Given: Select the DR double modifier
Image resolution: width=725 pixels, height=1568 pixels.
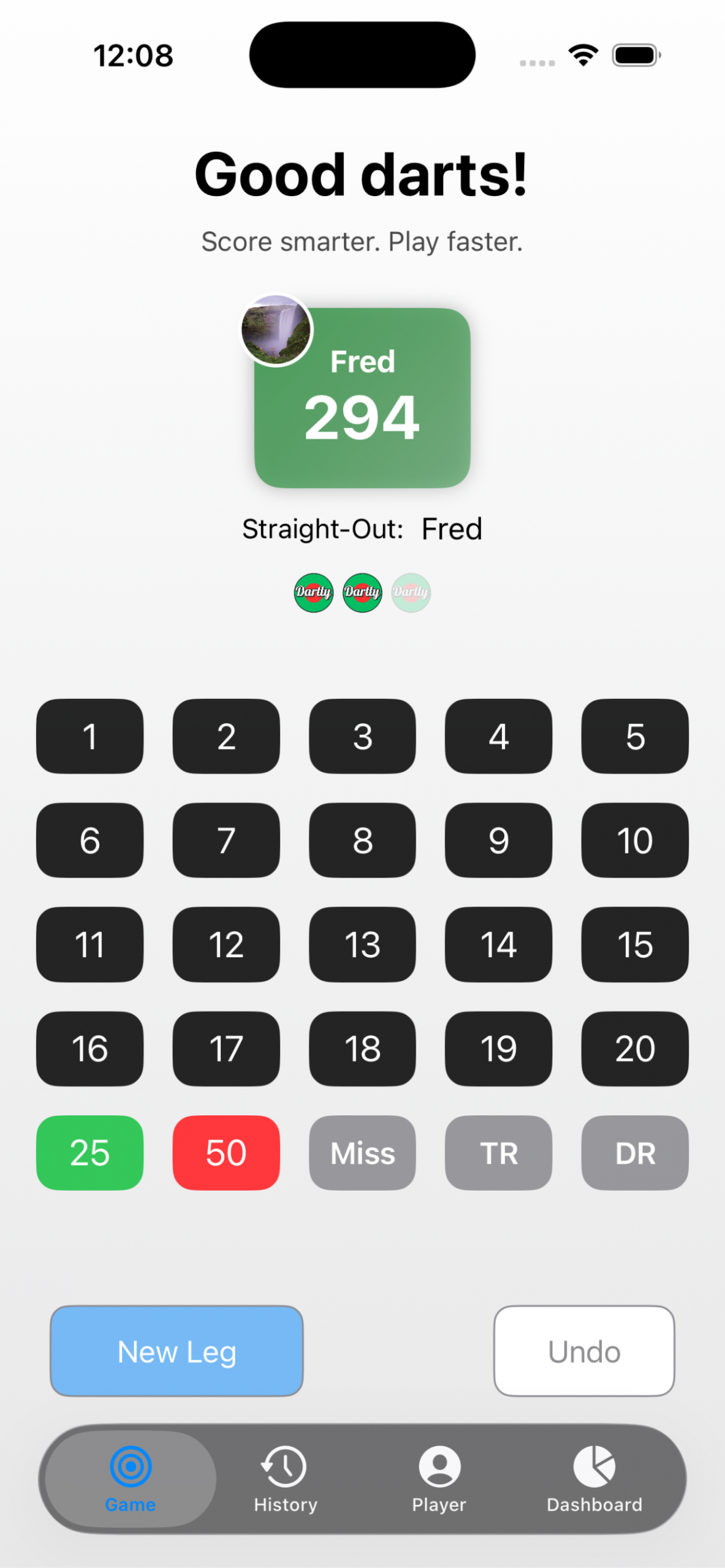Looking at the screenshot, I should pyautogui.click(x=634, y=1152).
